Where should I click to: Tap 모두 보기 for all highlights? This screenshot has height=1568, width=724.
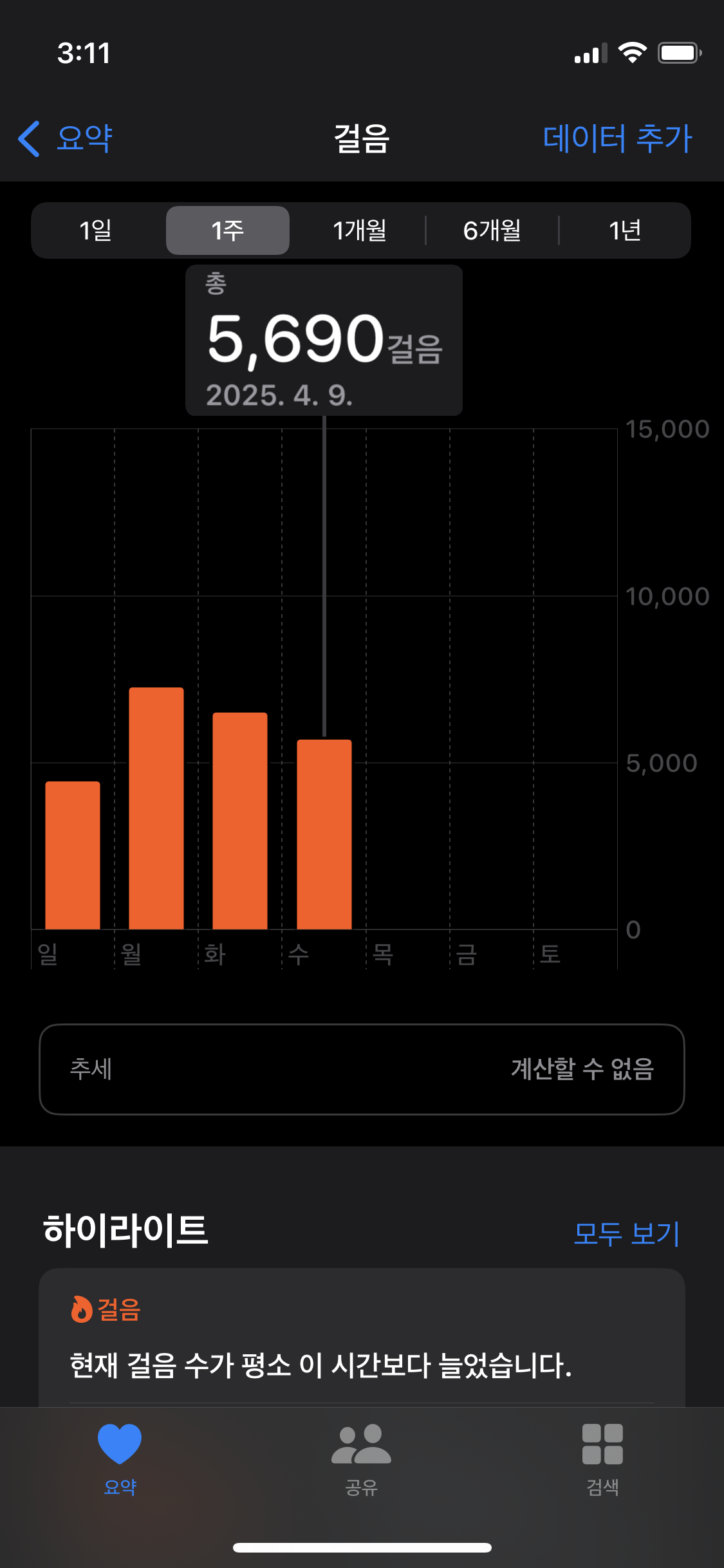tap(626, 1233)
